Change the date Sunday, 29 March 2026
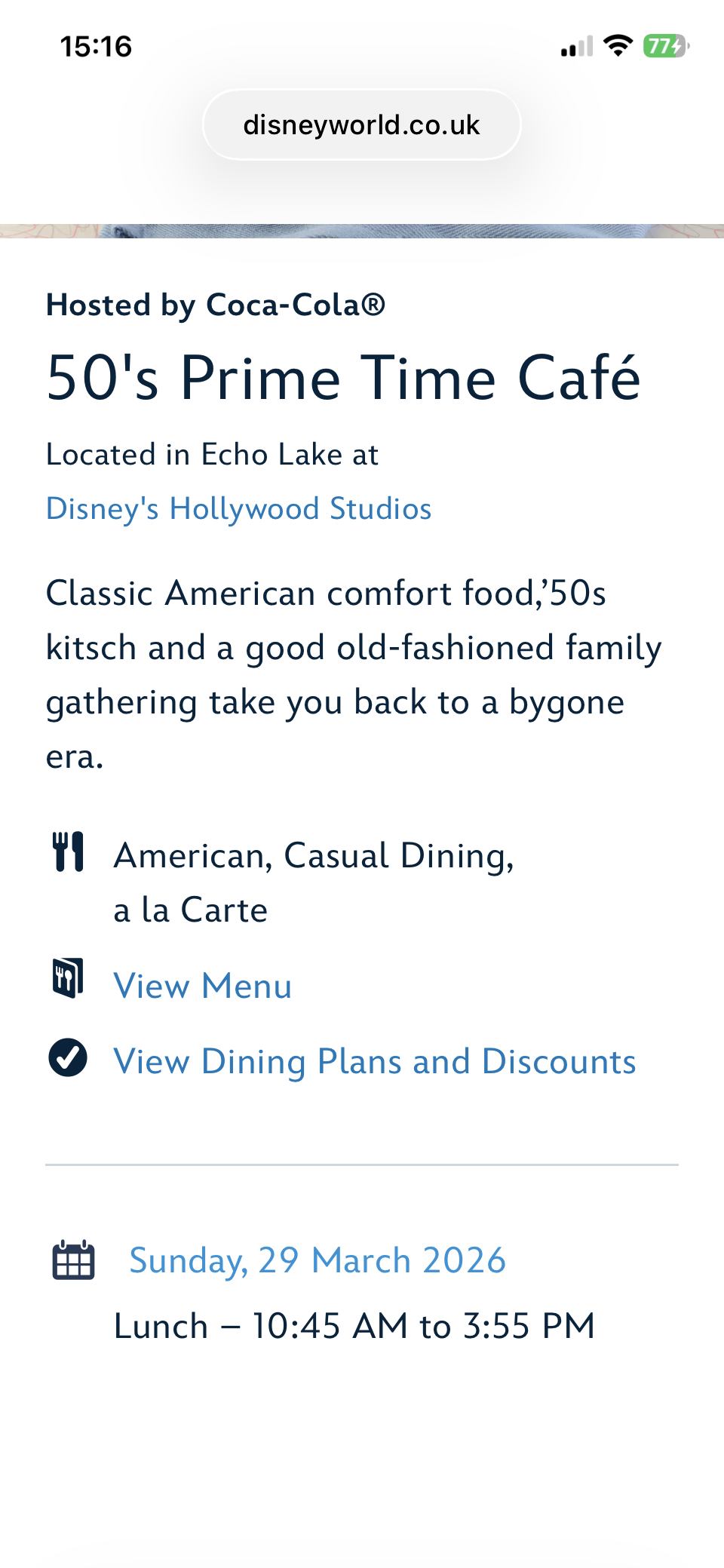 317,1260
